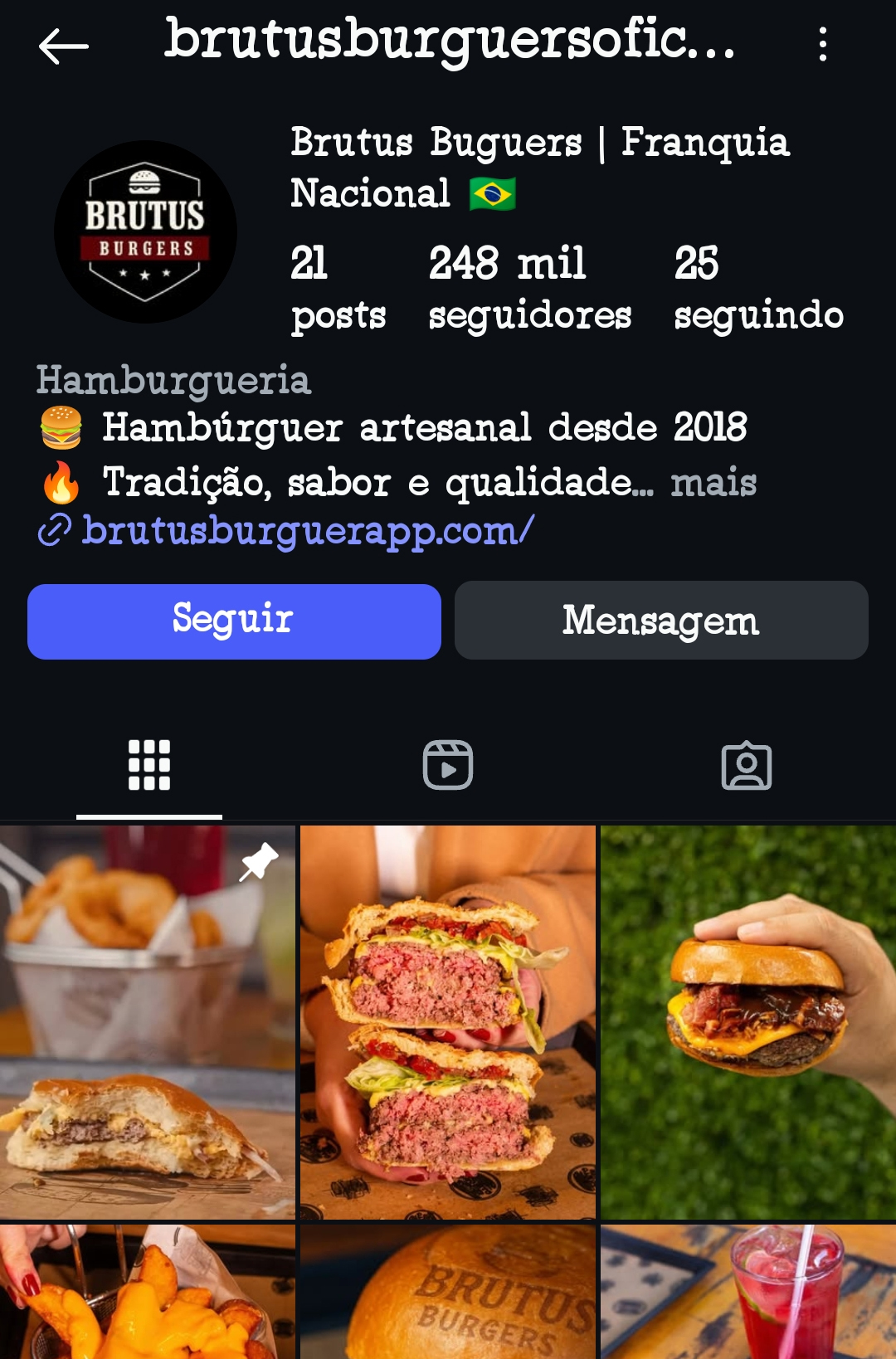
Task: Open the pinned onion rings post
Action: pyautogui.click(x=148, y=1022)
